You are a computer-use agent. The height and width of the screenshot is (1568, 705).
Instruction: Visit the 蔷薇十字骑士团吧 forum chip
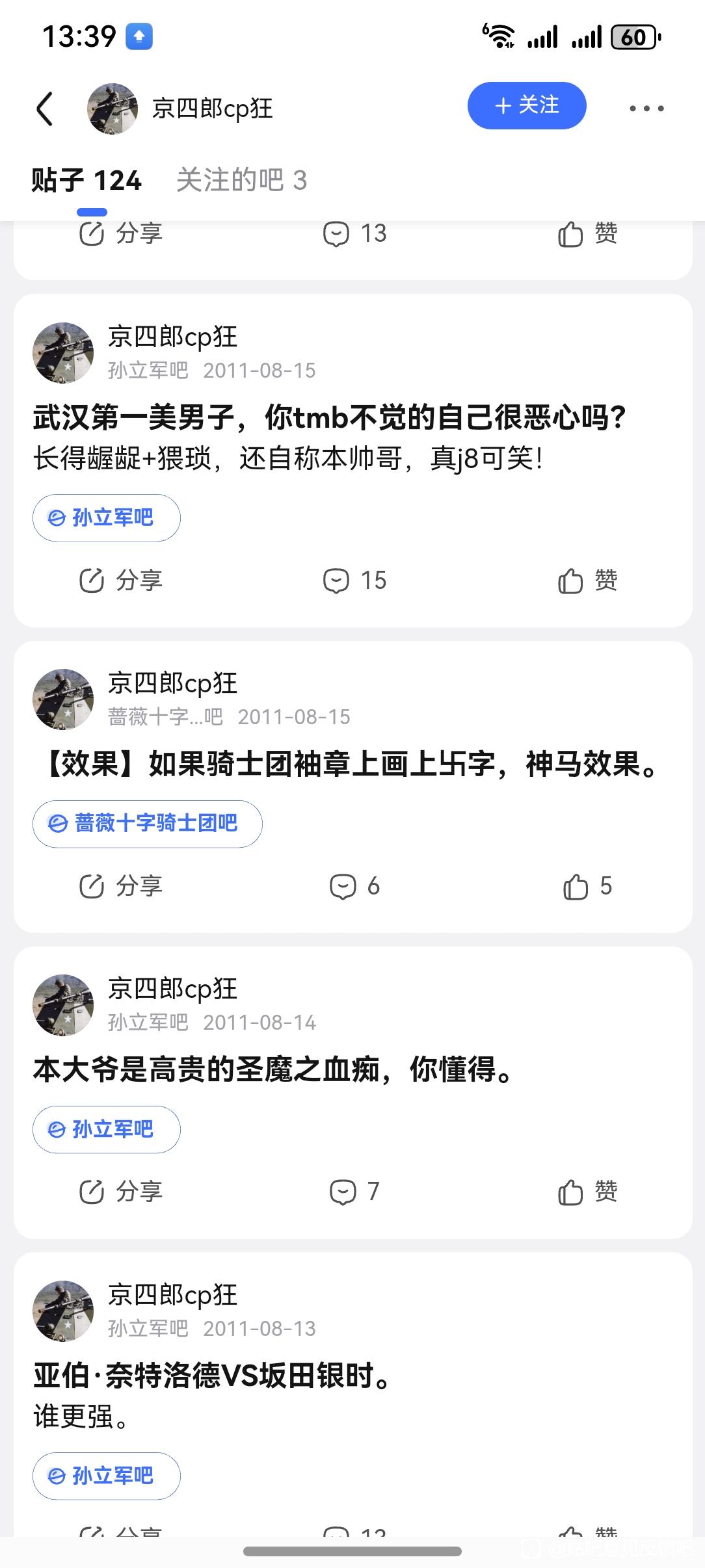147,824
